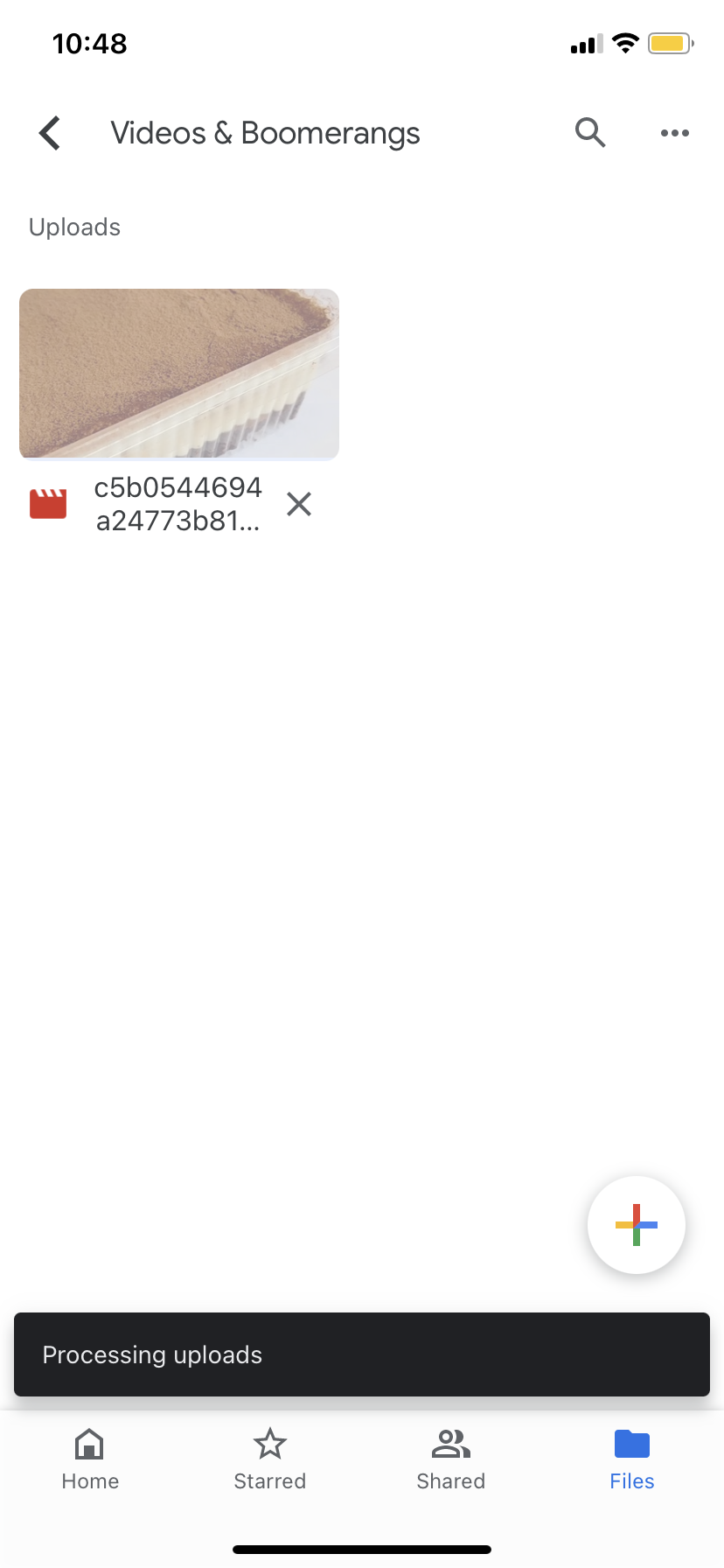Tap the colorful plus add button
This screenshot has height=1568, width=724.
click(x=636, y=1224)
